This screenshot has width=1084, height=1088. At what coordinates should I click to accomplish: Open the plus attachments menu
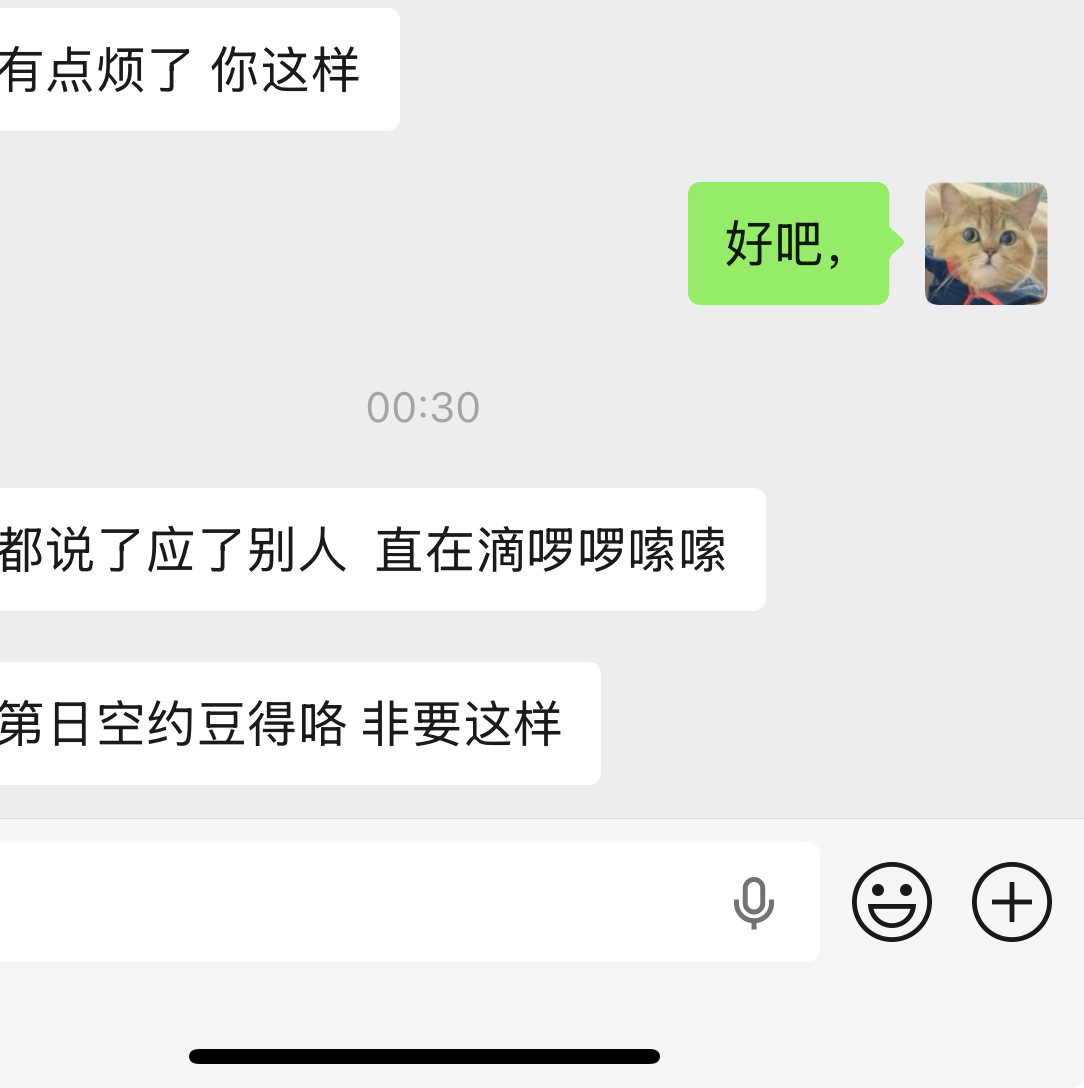coord(1011,902)
